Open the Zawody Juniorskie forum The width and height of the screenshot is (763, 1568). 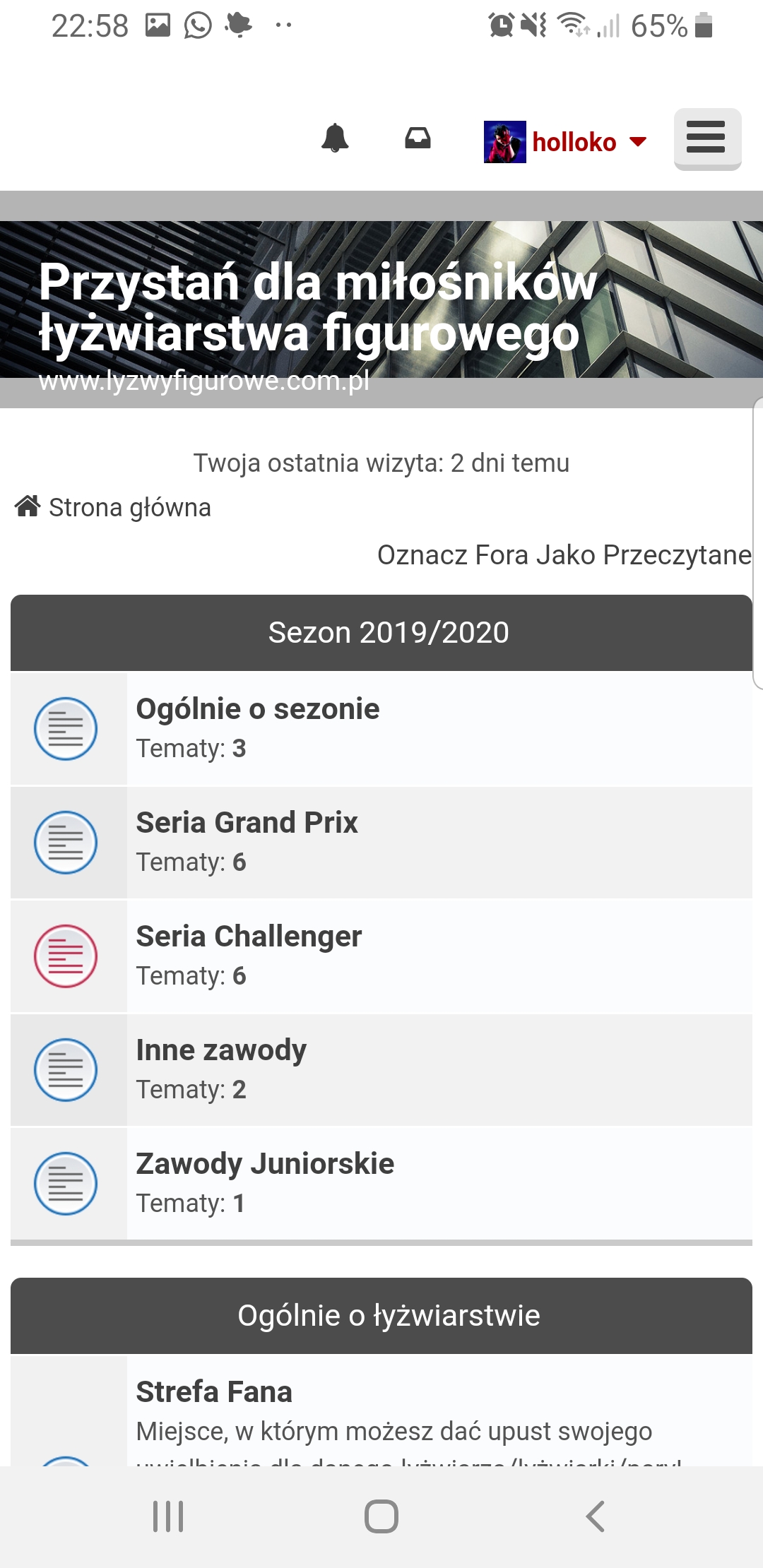[x=265, y=1164]
